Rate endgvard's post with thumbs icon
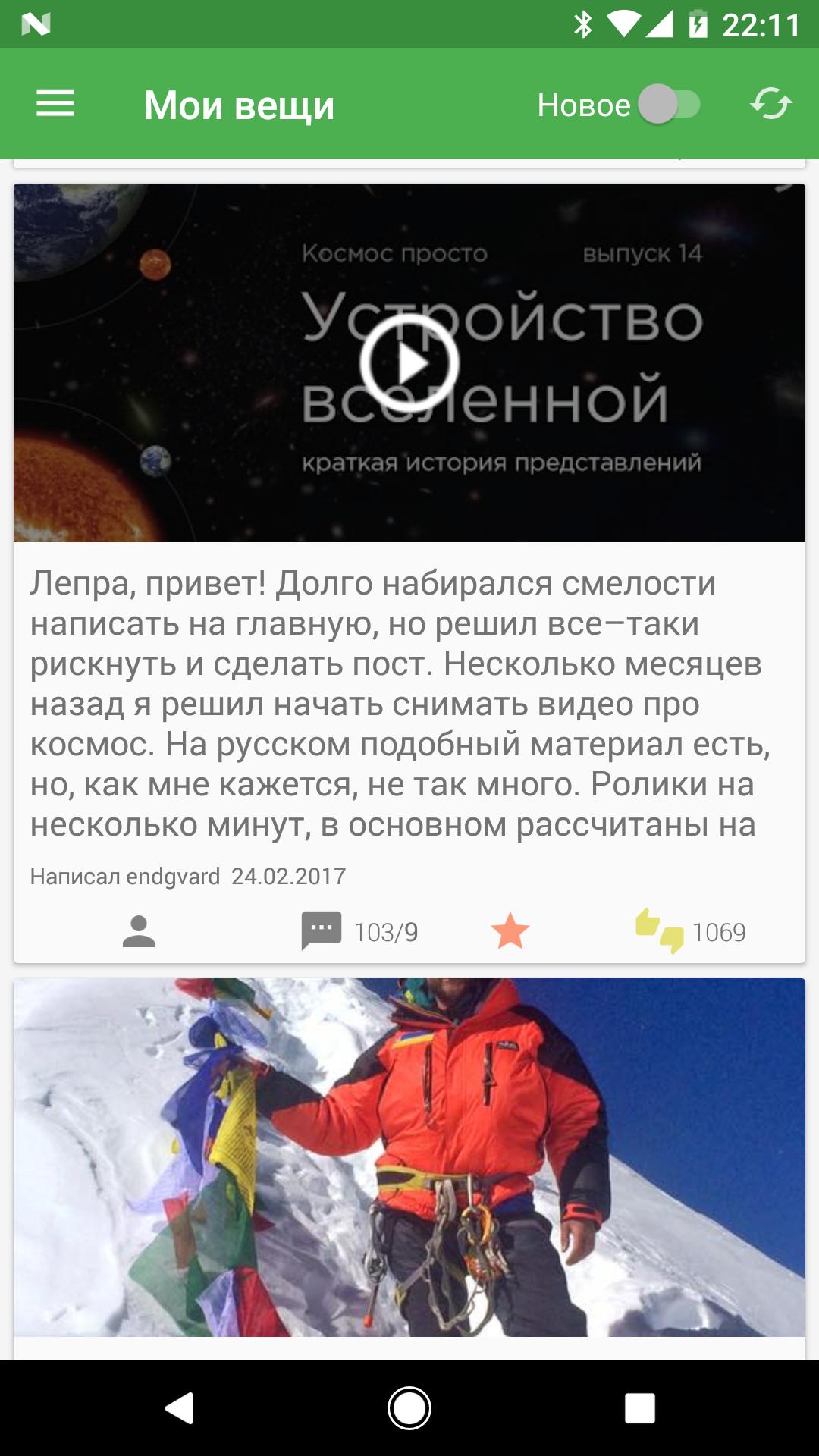Image resolution: width=819 pixels, height=1456 pixels. [659, 930]
